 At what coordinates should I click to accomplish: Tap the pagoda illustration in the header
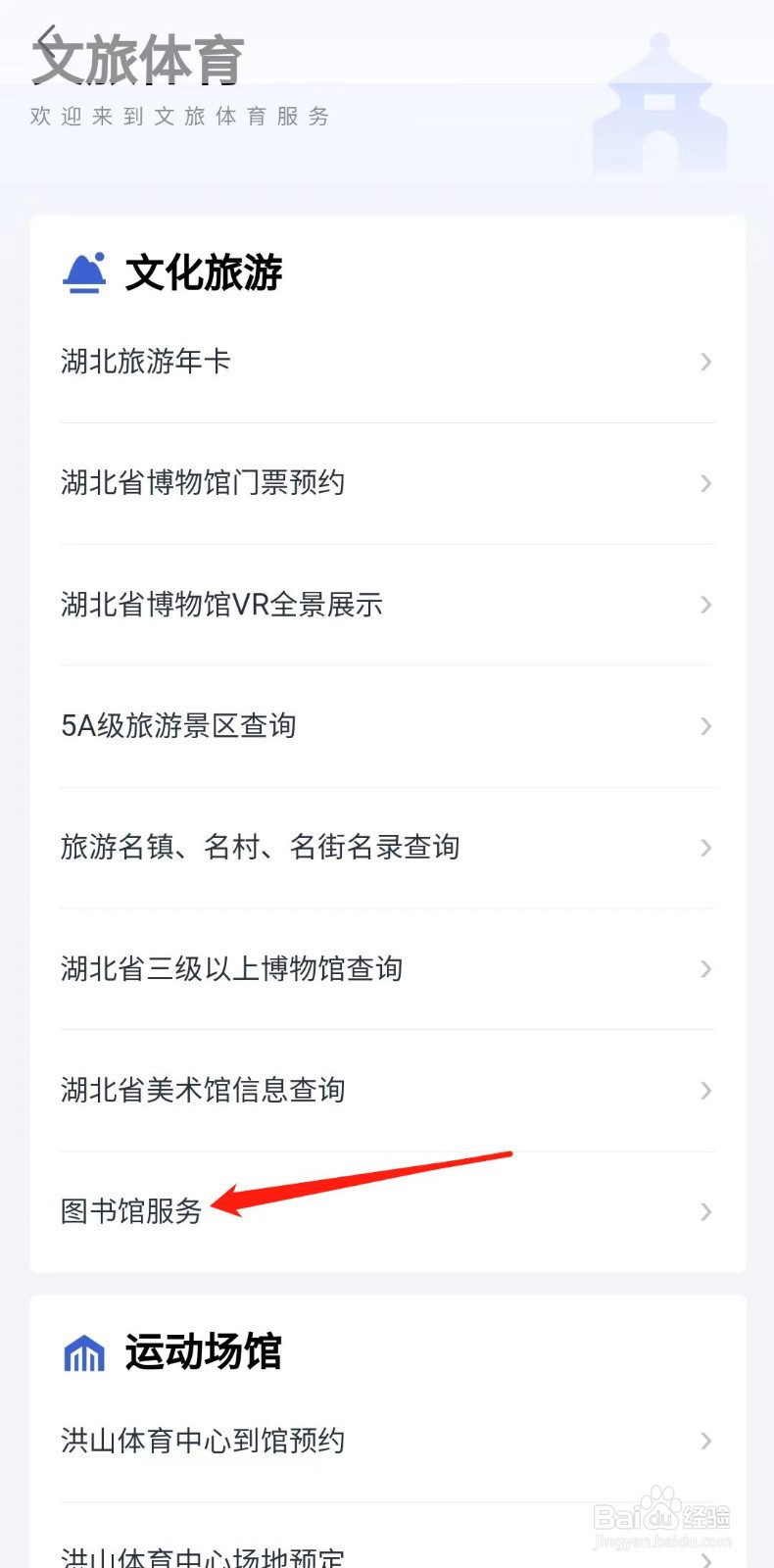pos(658,108)
